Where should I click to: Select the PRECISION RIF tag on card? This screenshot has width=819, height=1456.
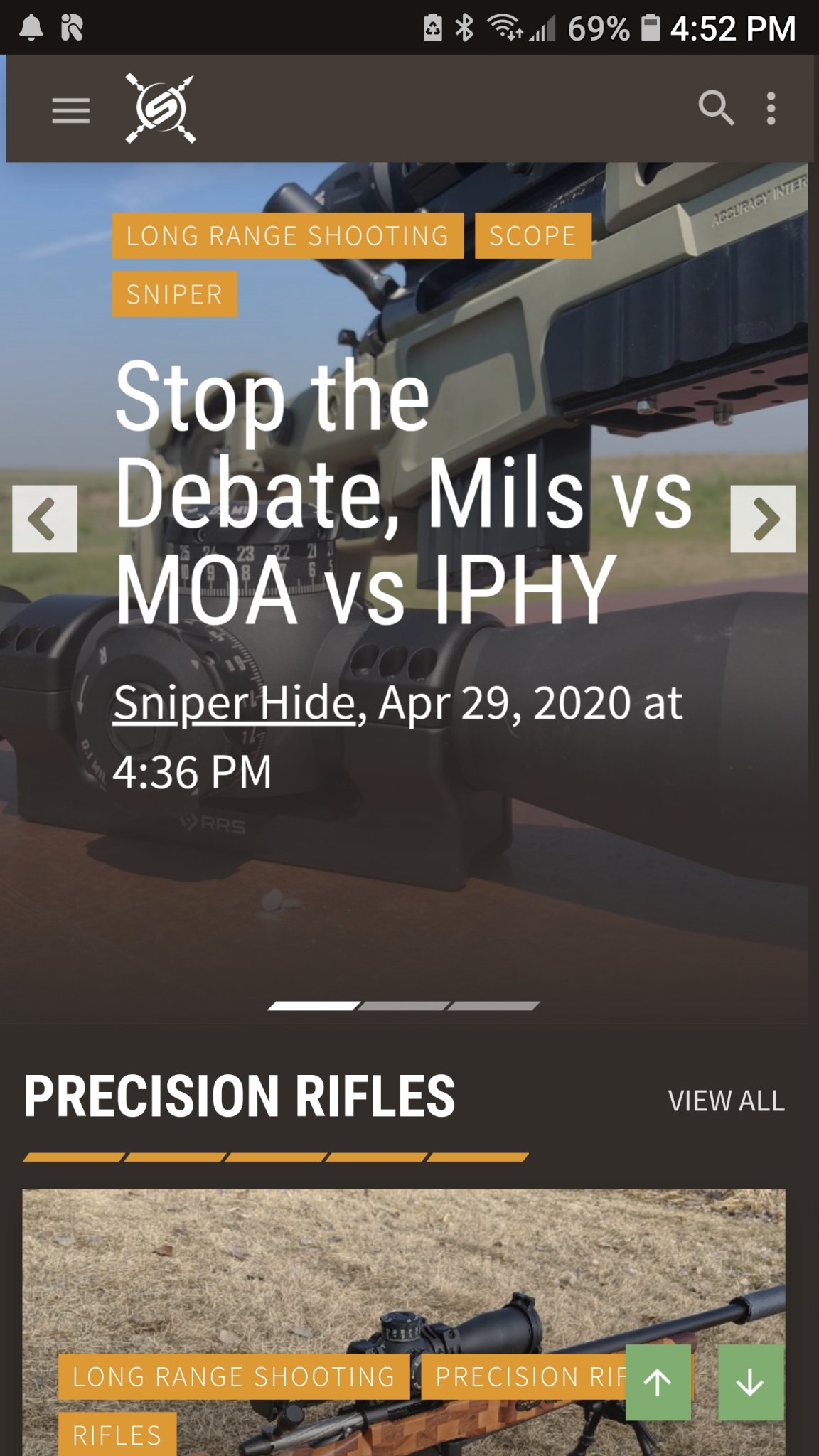pos(526,1377)
